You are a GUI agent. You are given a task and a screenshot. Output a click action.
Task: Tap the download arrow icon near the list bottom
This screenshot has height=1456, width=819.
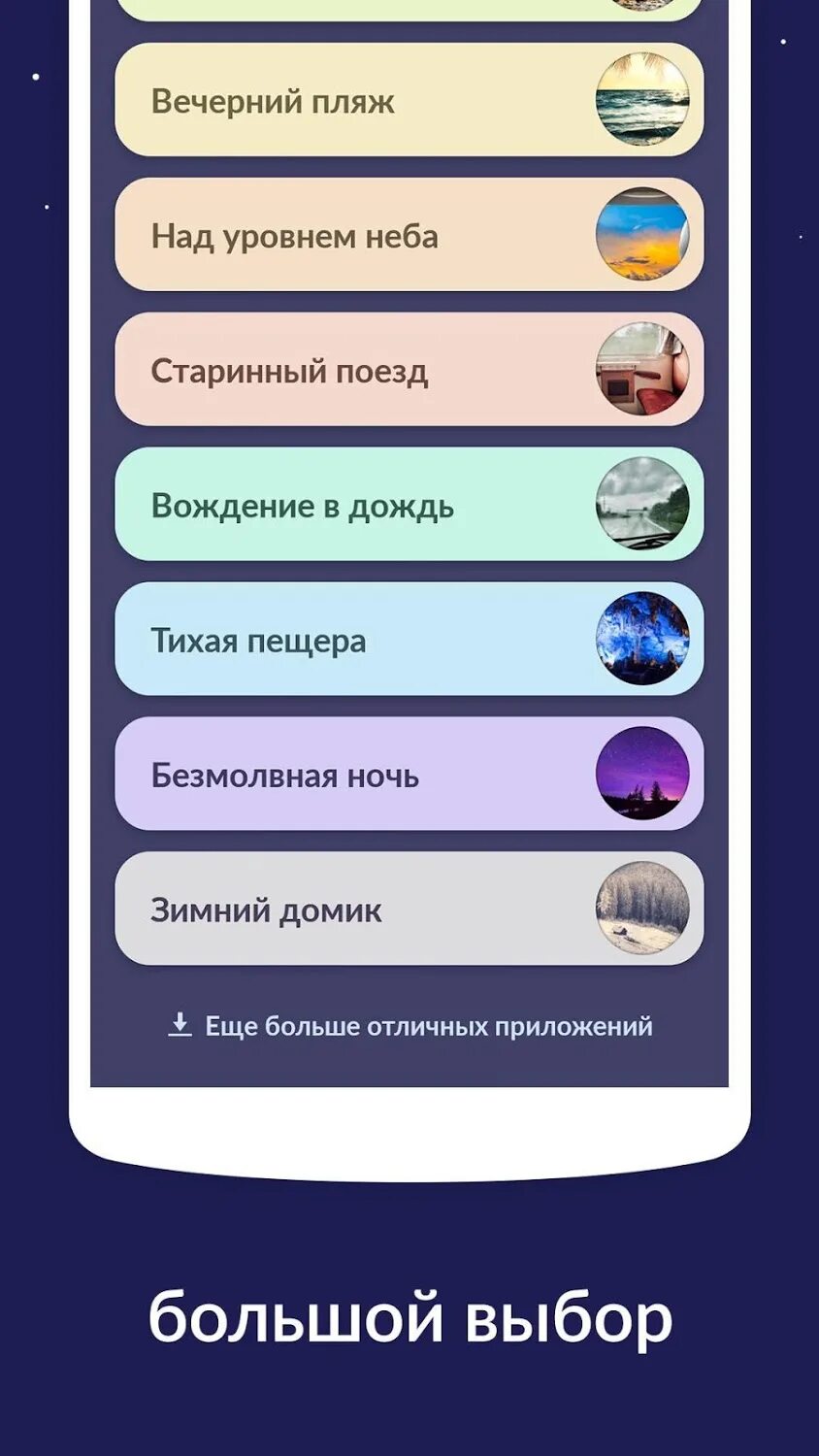180,1023
